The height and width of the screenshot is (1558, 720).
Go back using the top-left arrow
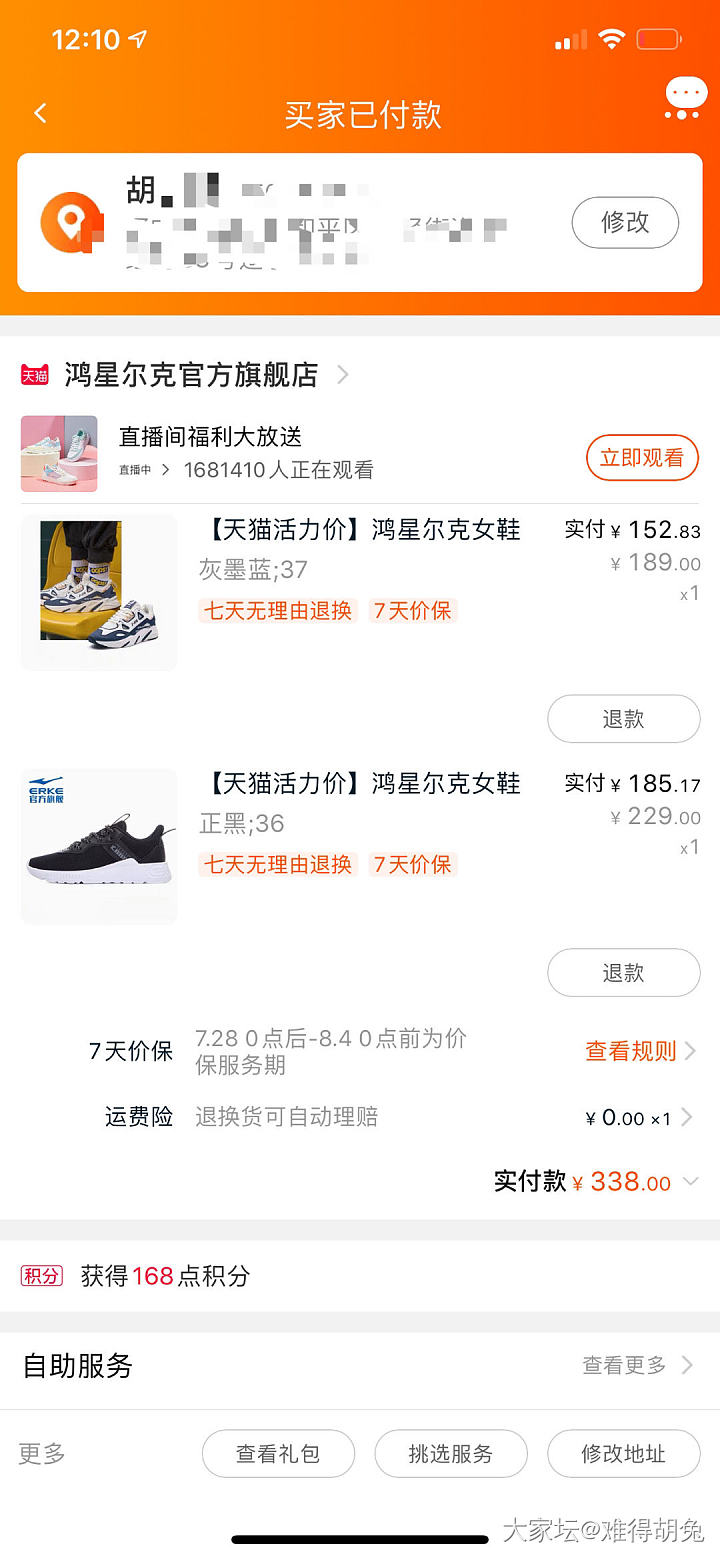click(x=41, y=113)
